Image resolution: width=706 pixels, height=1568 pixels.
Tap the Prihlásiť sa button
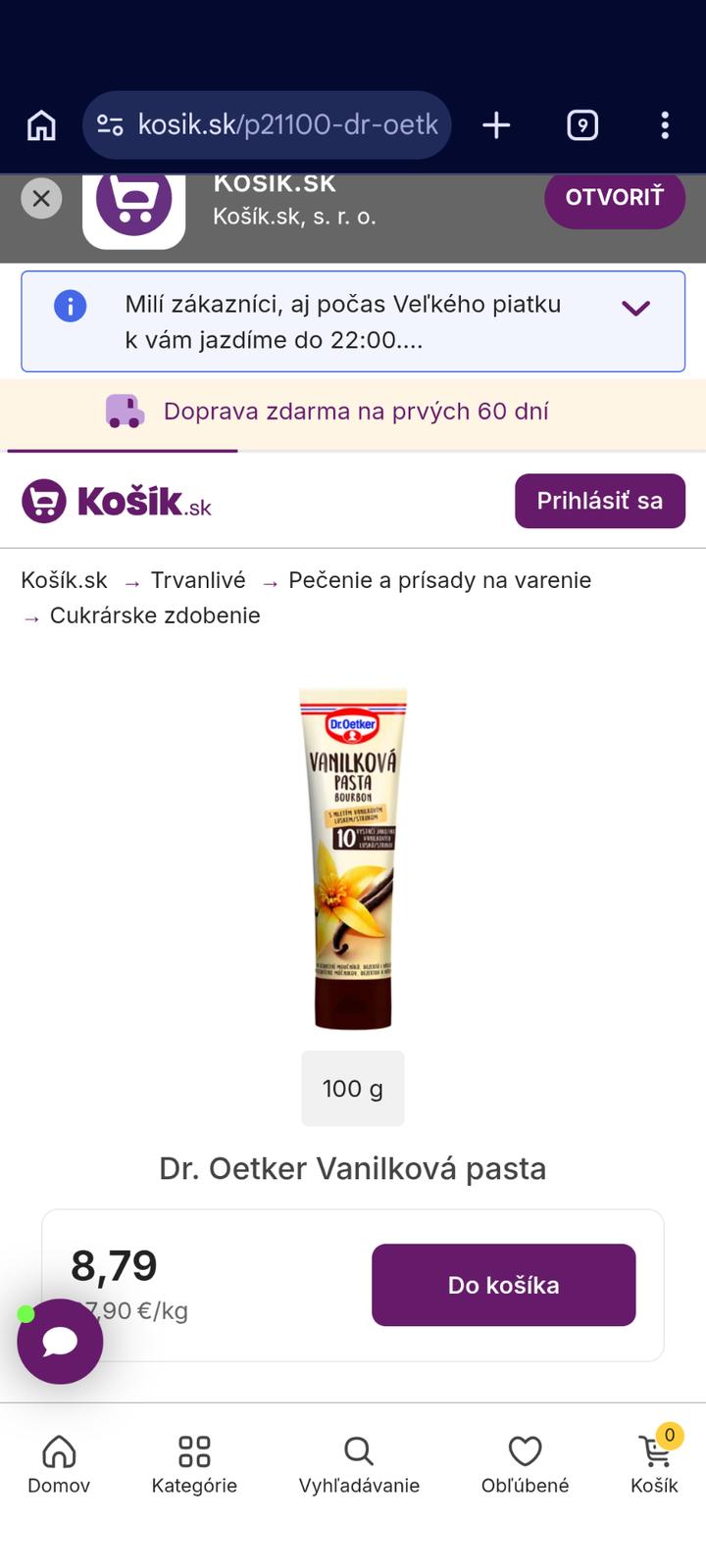599,501
